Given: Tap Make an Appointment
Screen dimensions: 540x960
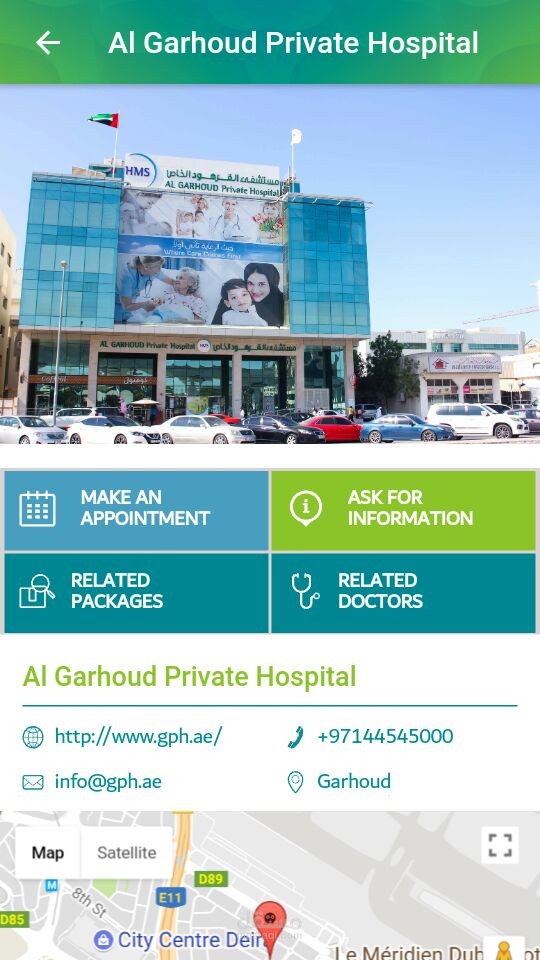Looking at the screenshot, I should pos(136,510).
